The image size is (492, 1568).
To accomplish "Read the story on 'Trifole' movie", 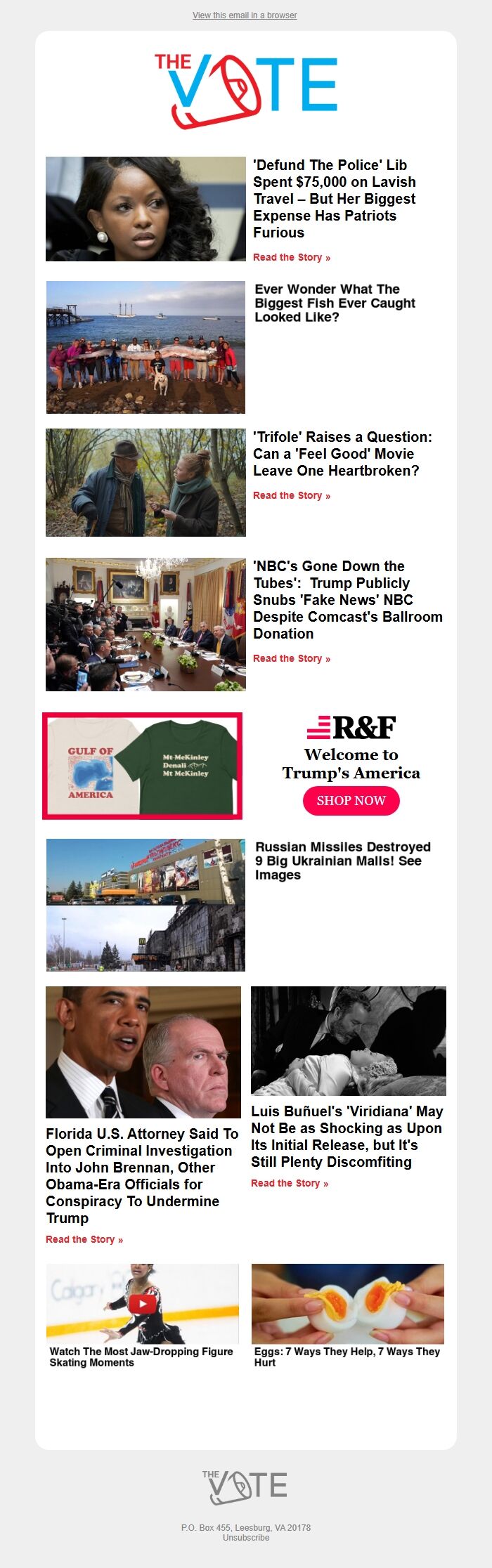I will tap(291, 495).
